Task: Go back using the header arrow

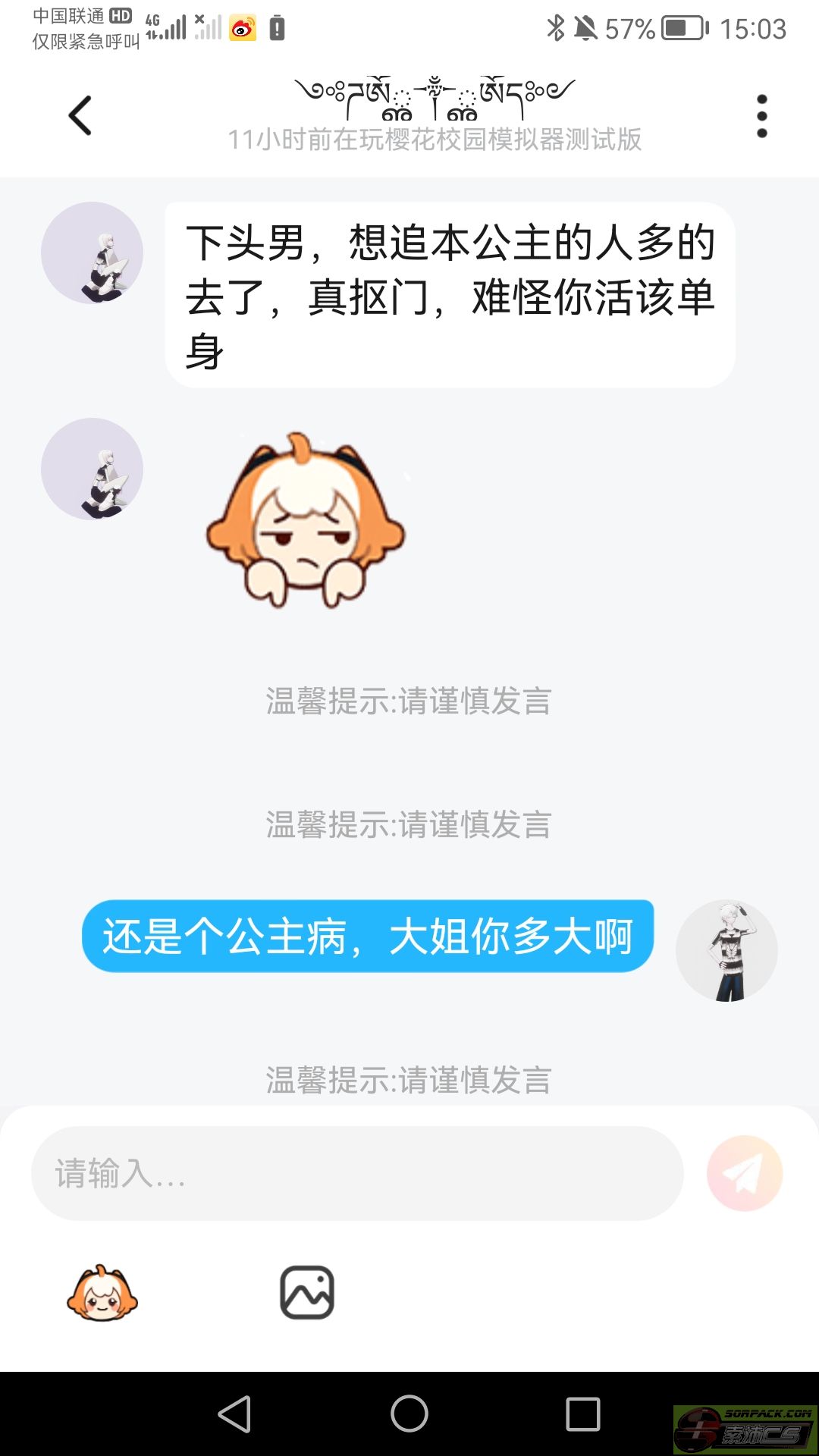Action: click(80, 115)
